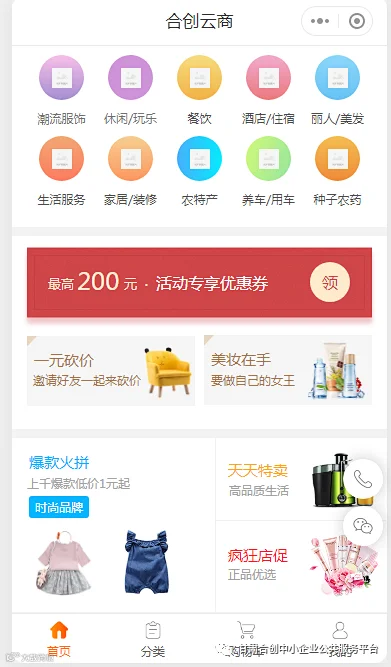Open the 休闲/玩乐 category

(130, 90)
